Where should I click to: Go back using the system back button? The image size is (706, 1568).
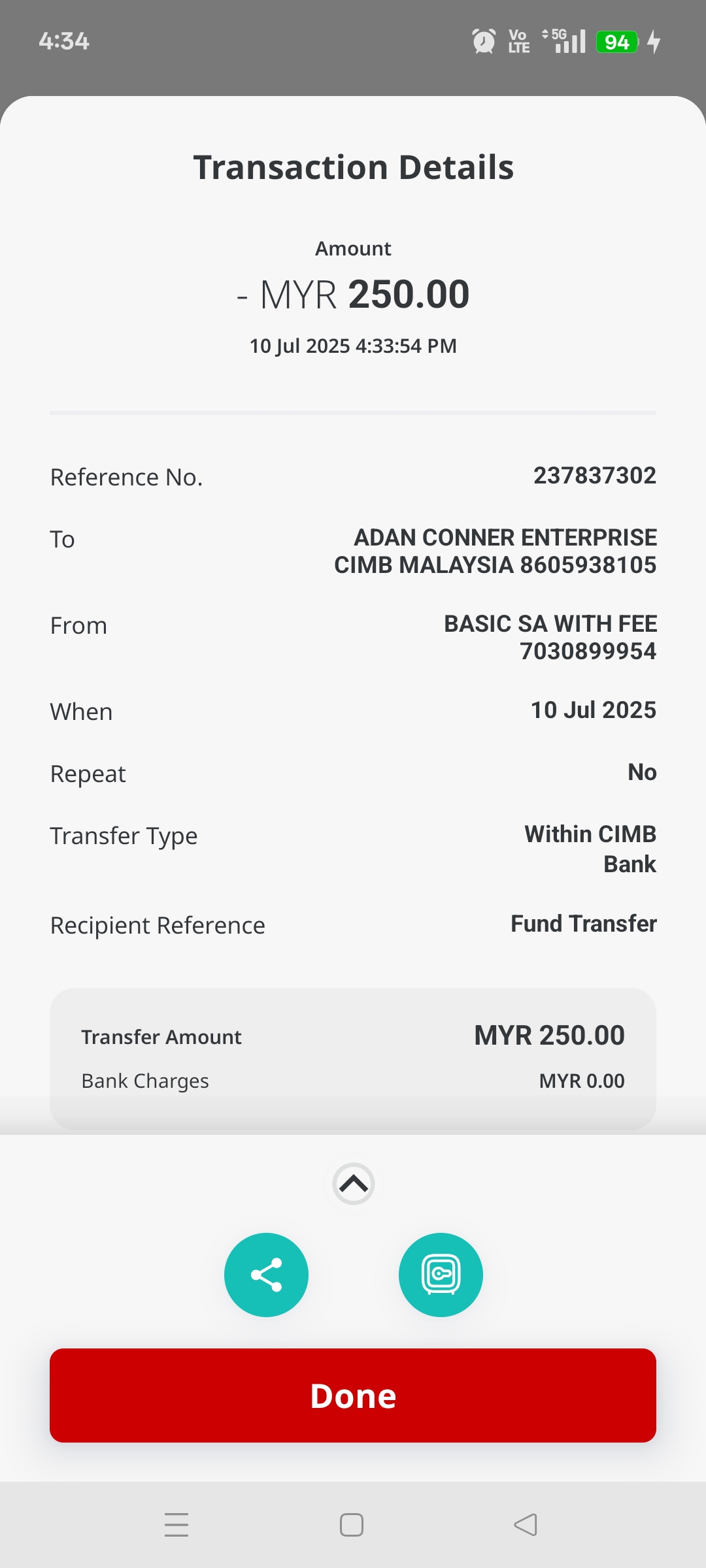526,1525
